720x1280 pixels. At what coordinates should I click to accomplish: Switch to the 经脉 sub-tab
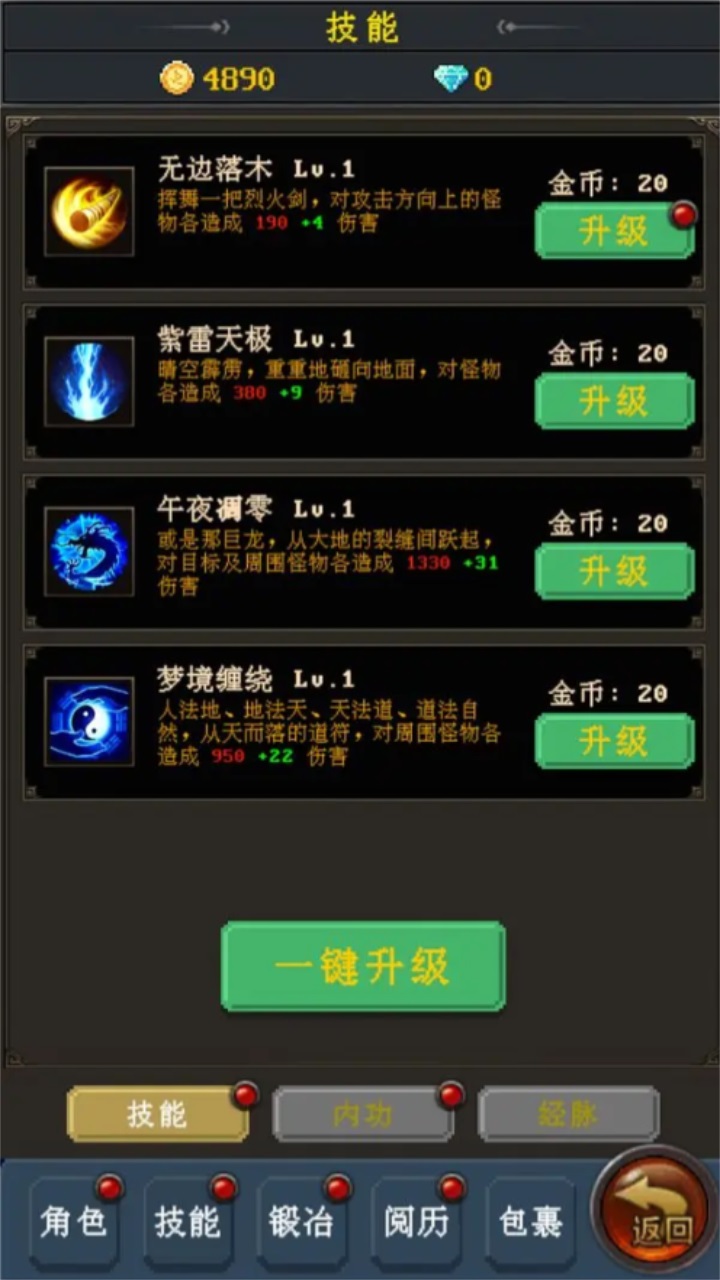(568, 1114)
